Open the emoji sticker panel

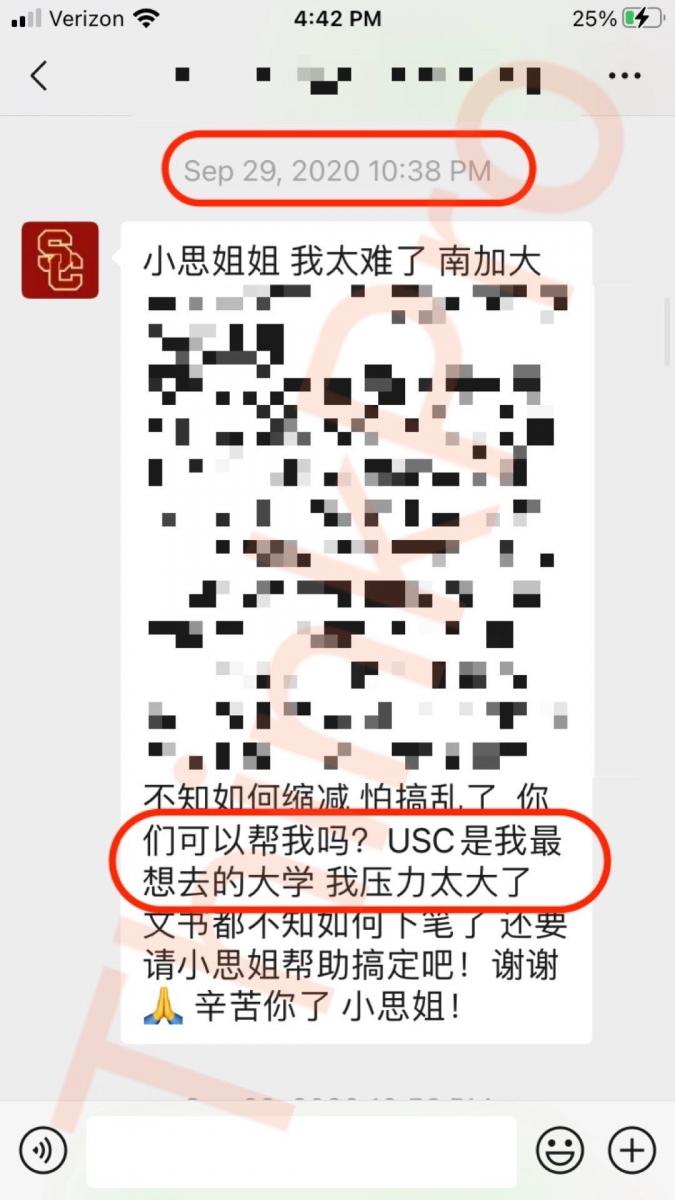click(560, 1152)
